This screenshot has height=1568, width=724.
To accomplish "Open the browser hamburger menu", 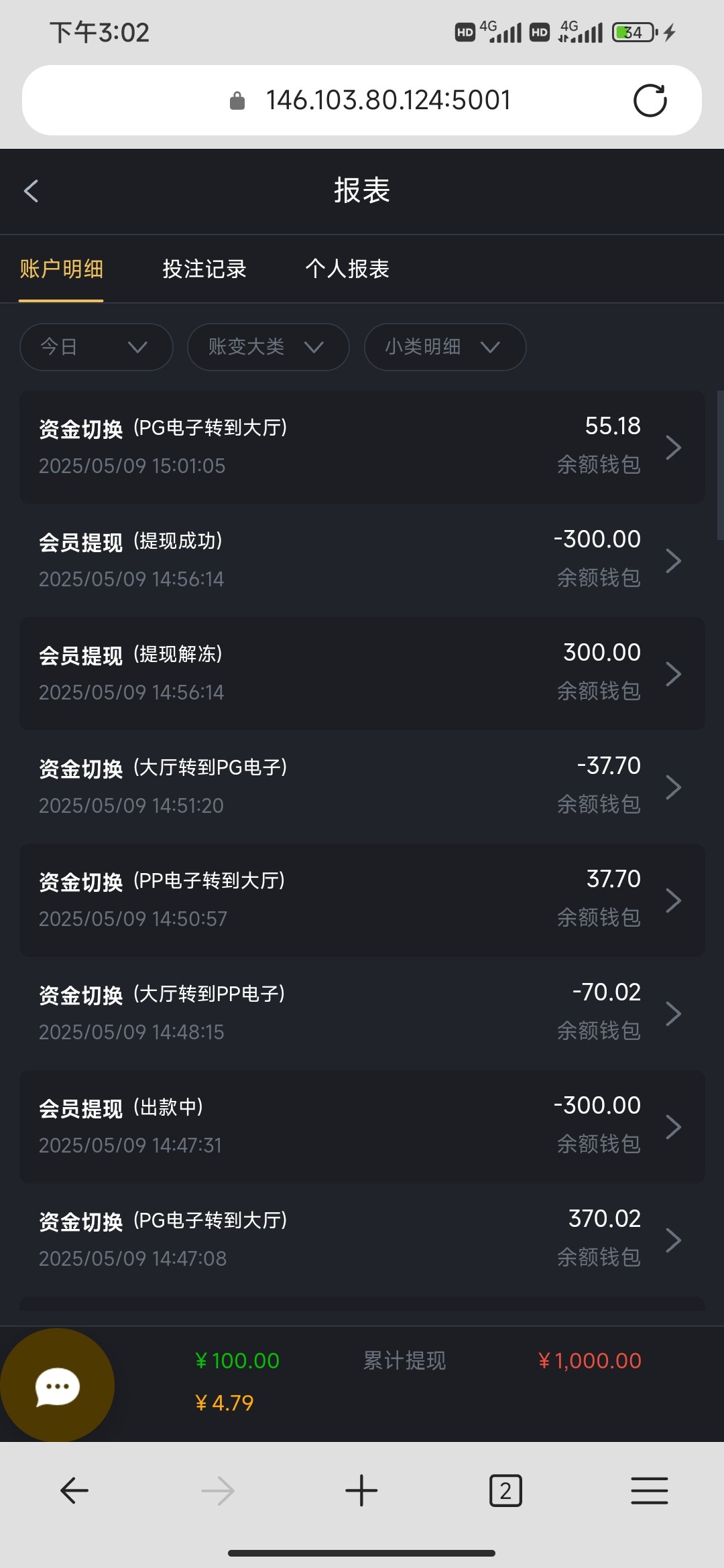I will [x=649, y=1491].
